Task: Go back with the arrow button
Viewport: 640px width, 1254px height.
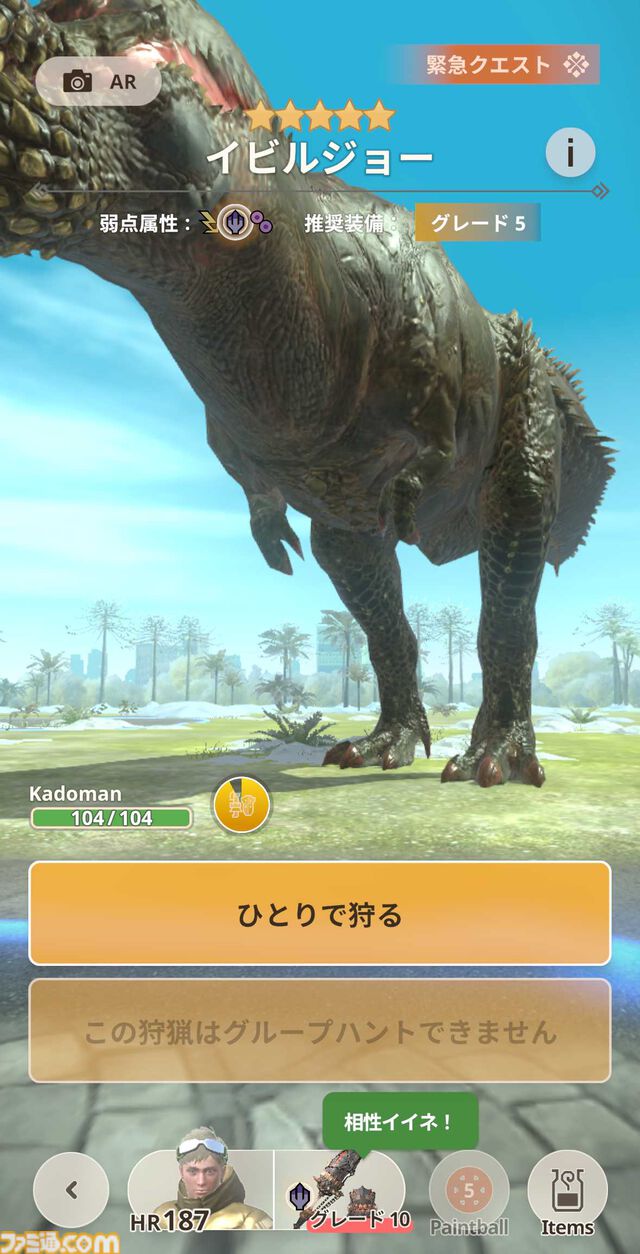Action: point(71,1189)
